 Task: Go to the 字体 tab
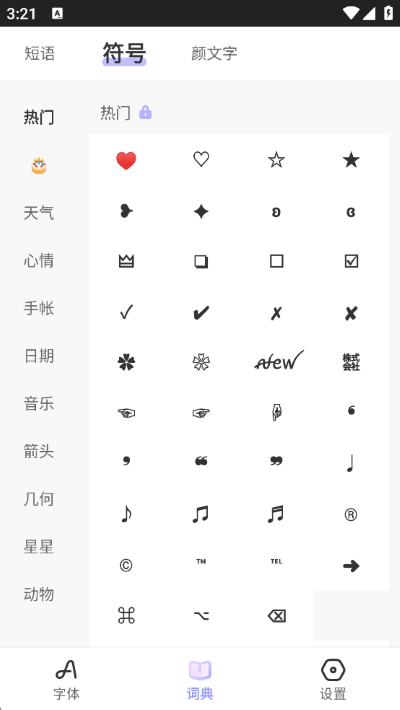(67, 679)
